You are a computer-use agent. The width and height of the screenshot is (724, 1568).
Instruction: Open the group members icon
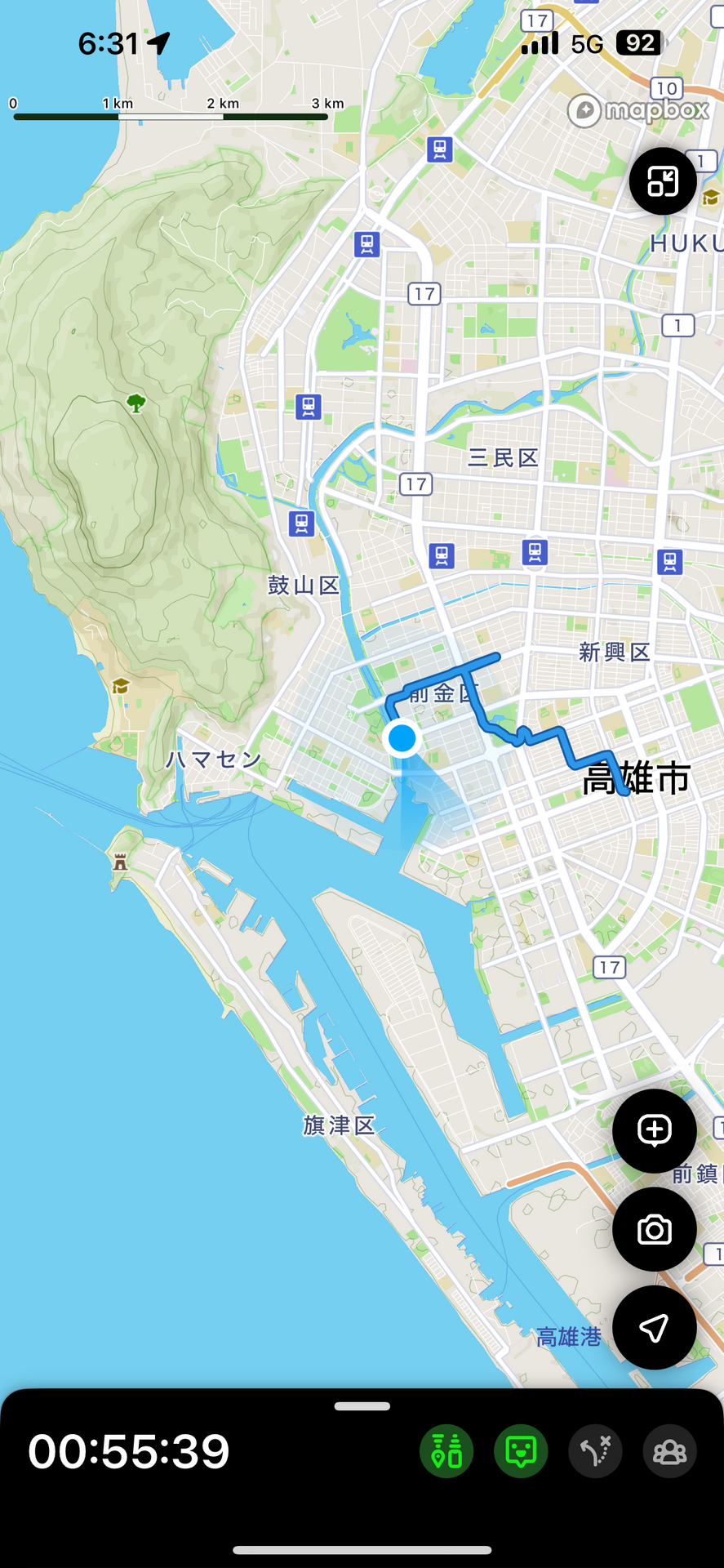tap(669, 1451)
